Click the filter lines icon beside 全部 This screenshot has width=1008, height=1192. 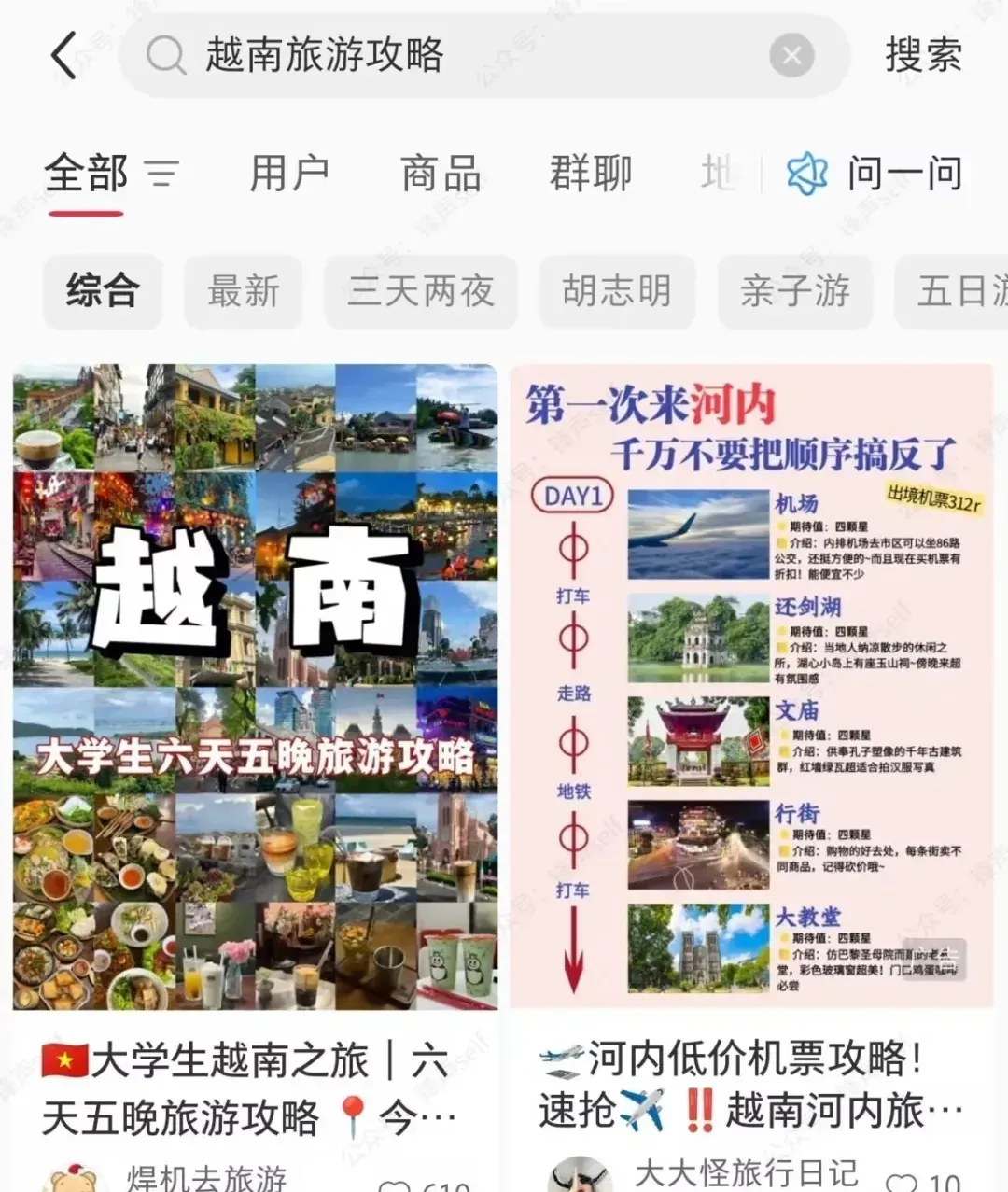[162, 175]
